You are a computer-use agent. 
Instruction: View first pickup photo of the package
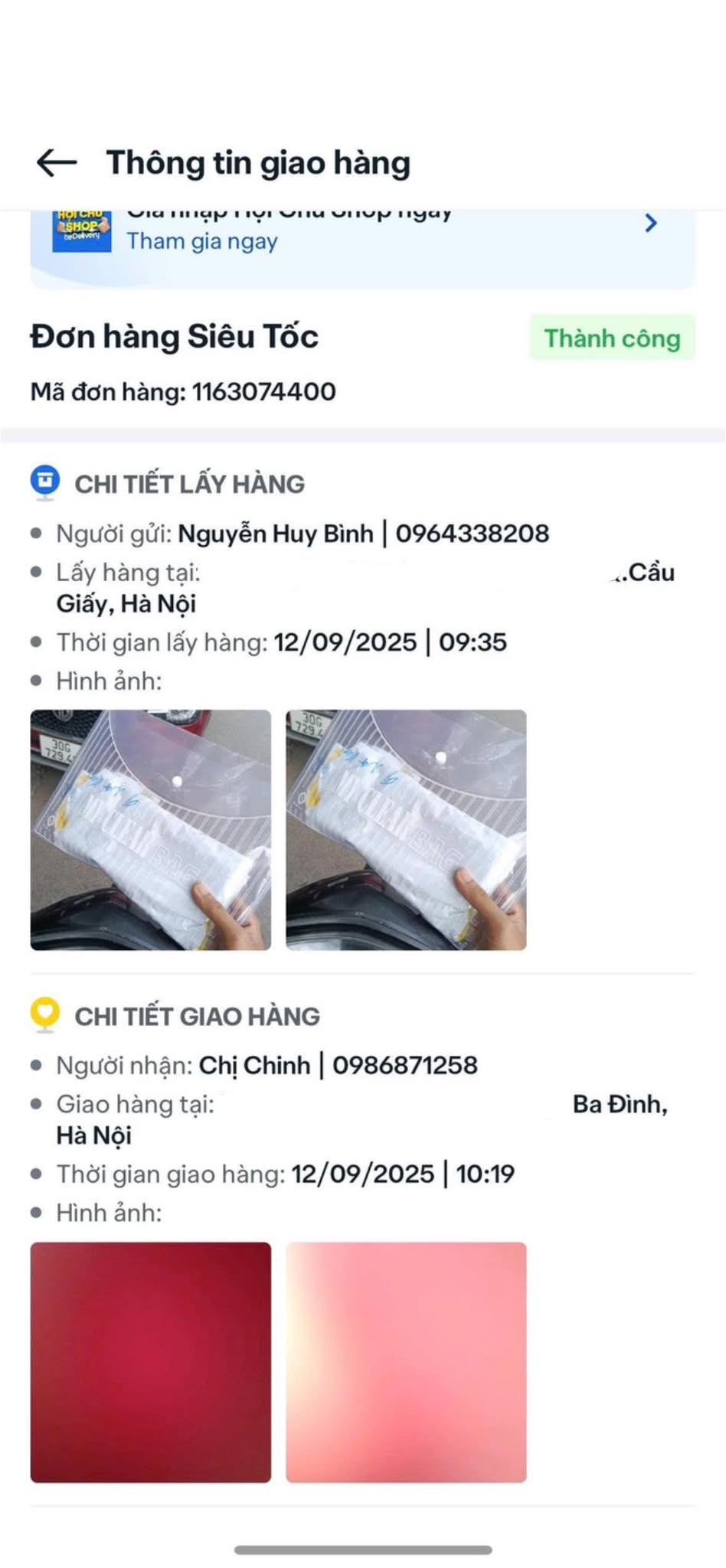tap(151, 830)
